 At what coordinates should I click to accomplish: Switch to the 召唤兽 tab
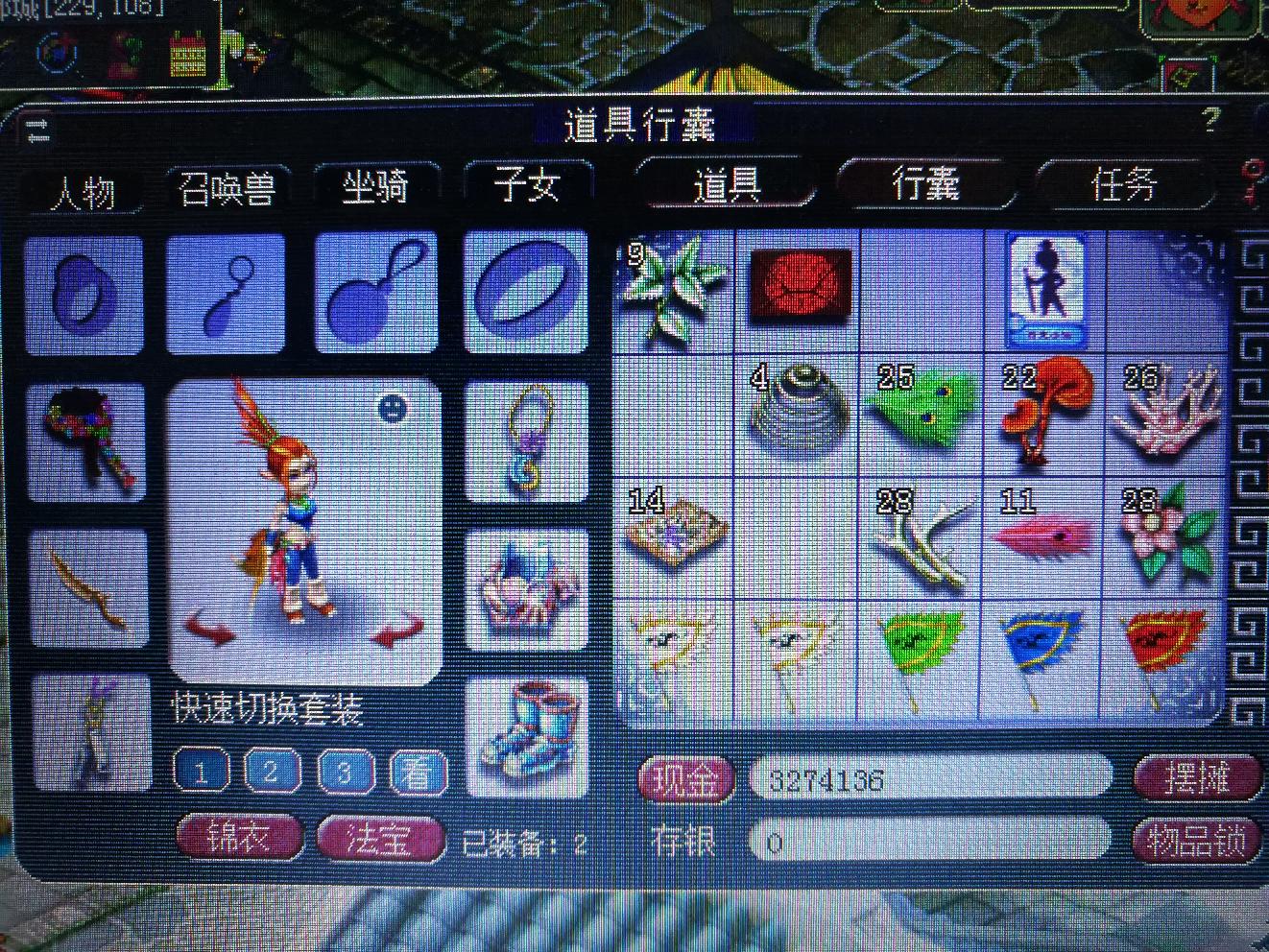pos(228,188)
